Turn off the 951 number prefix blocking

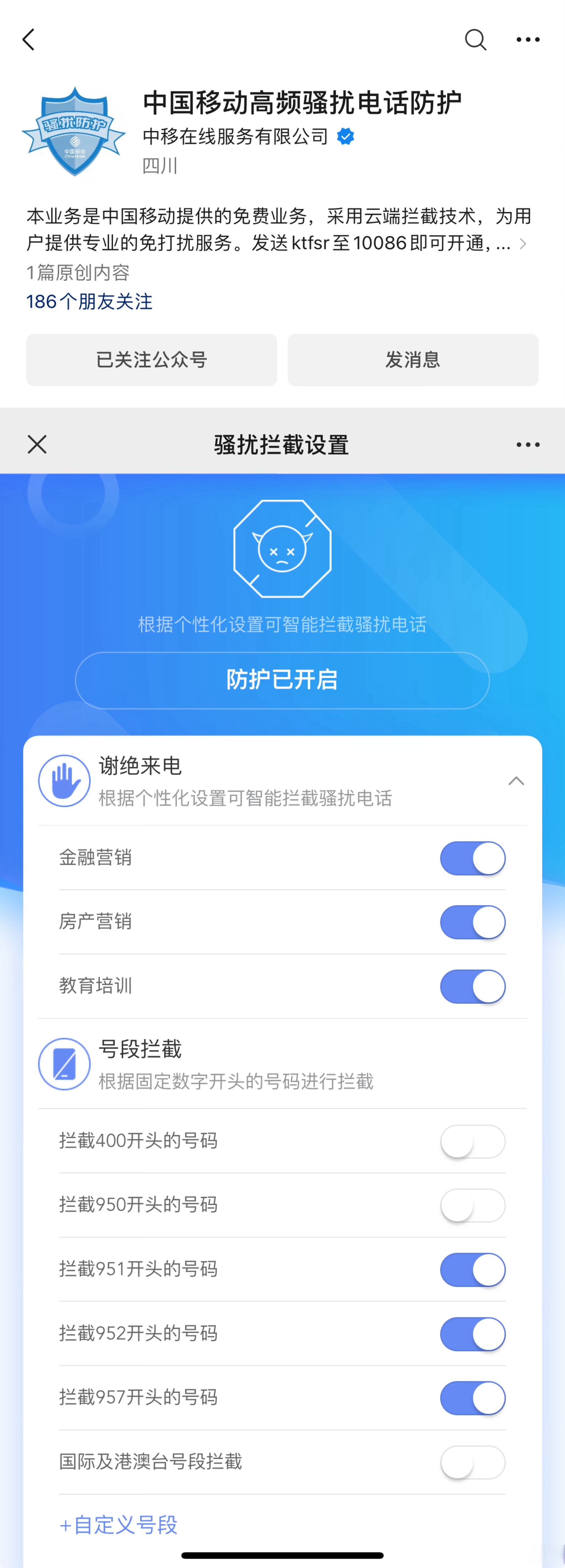click(473, 1270)
